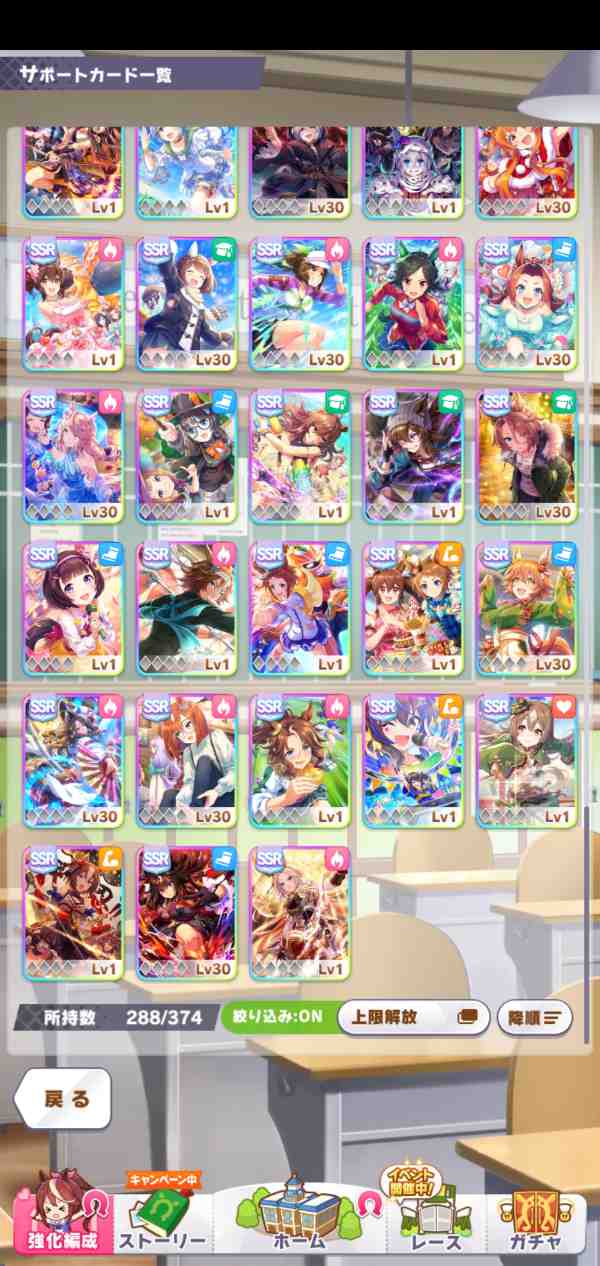Toggle the 降順 sort order

point(534,1018)
